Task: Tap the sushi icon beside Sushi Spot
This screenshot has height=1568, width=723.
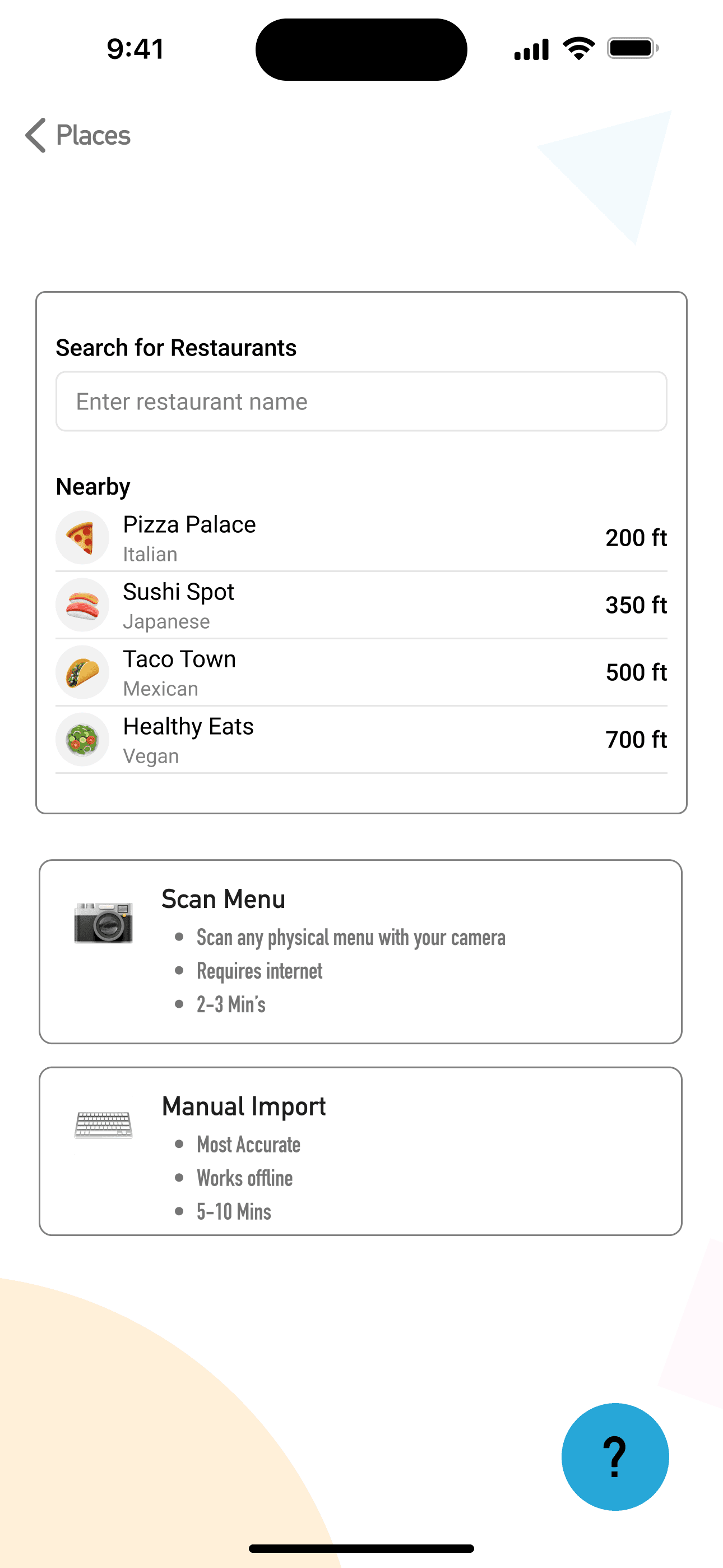Action: 82,605
